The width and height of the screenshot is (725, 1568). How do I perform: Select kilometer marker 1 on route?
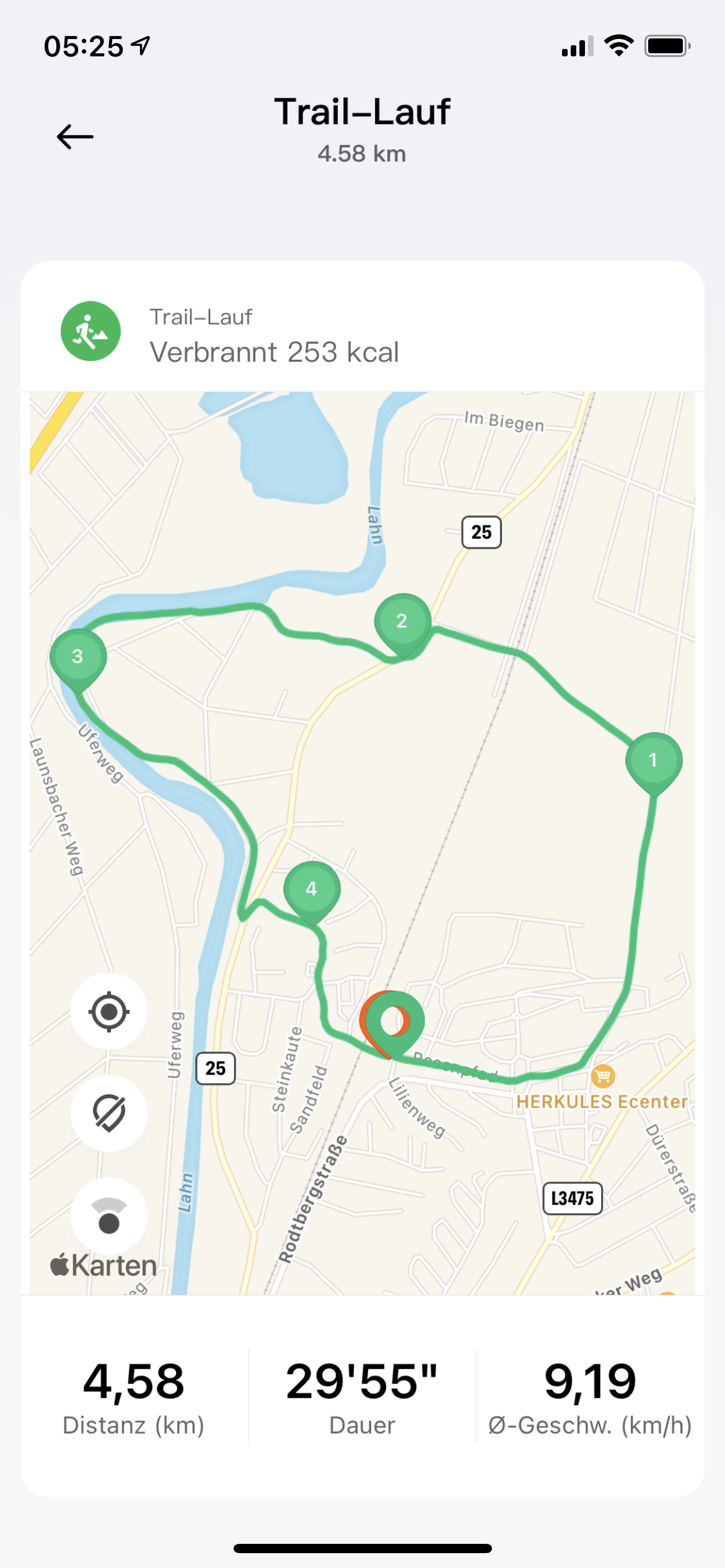pyautogui.click(x=653, y=760)
